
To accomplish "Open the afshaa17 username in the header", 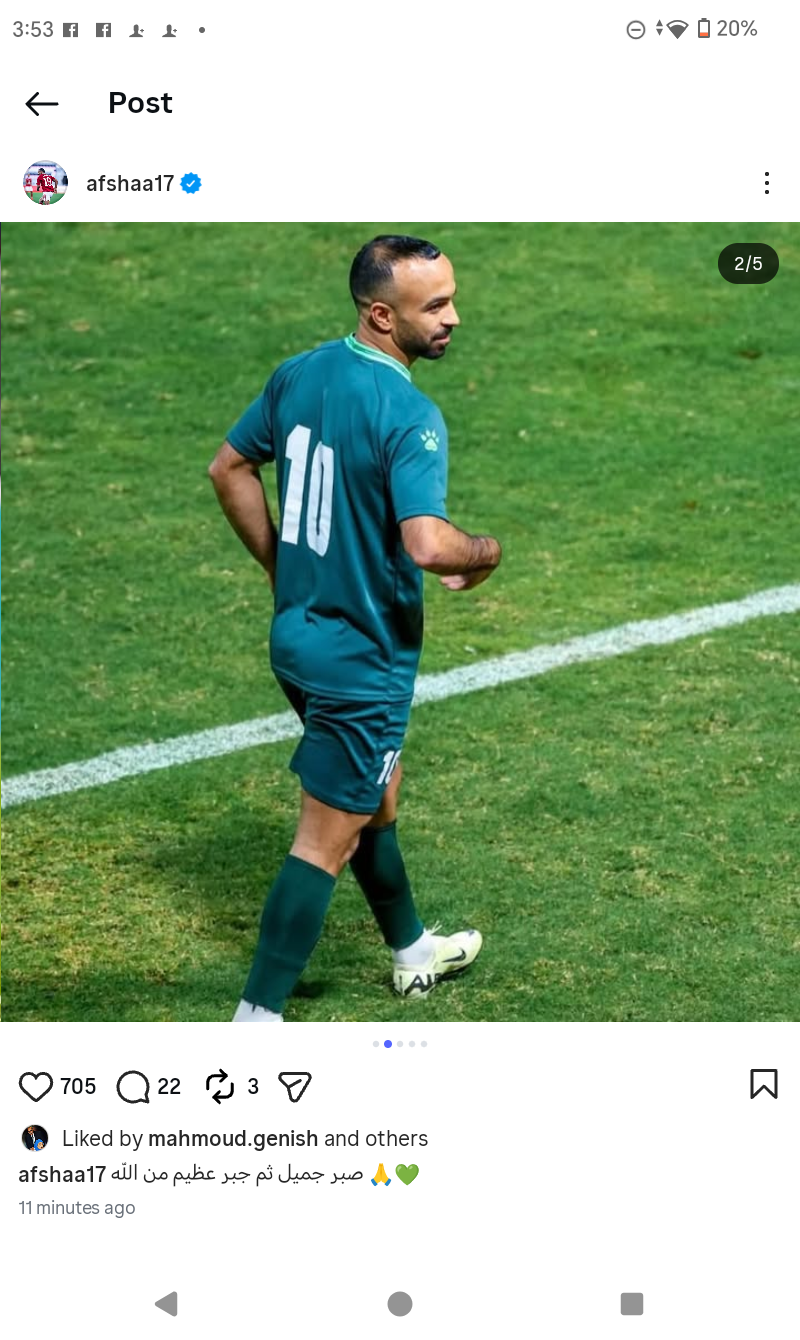I will coord(130,183).
